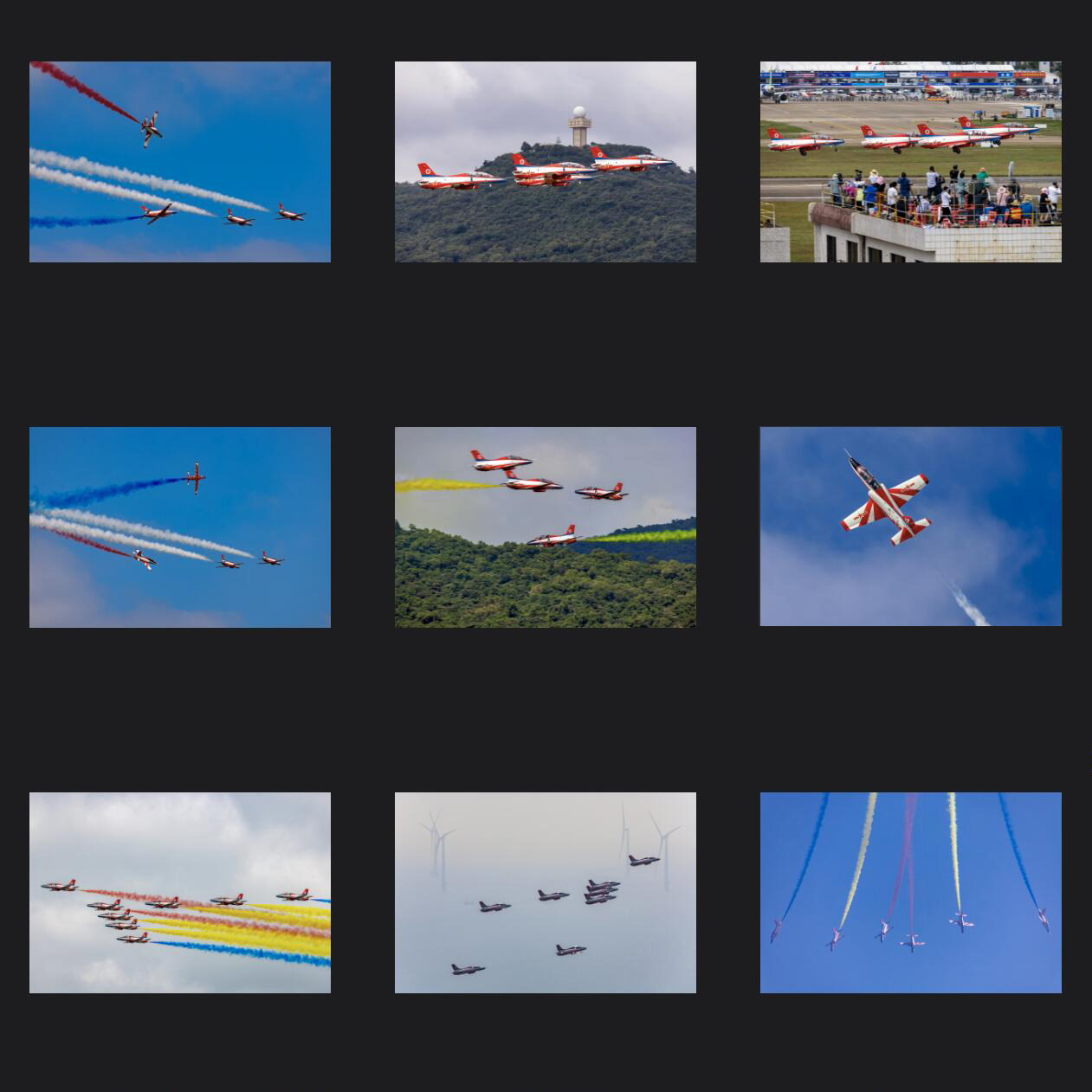Open the photo of jets flying past wind turbines
Screen dimensions: 1092x1092
pyautogui.click(x=545, y=892)
